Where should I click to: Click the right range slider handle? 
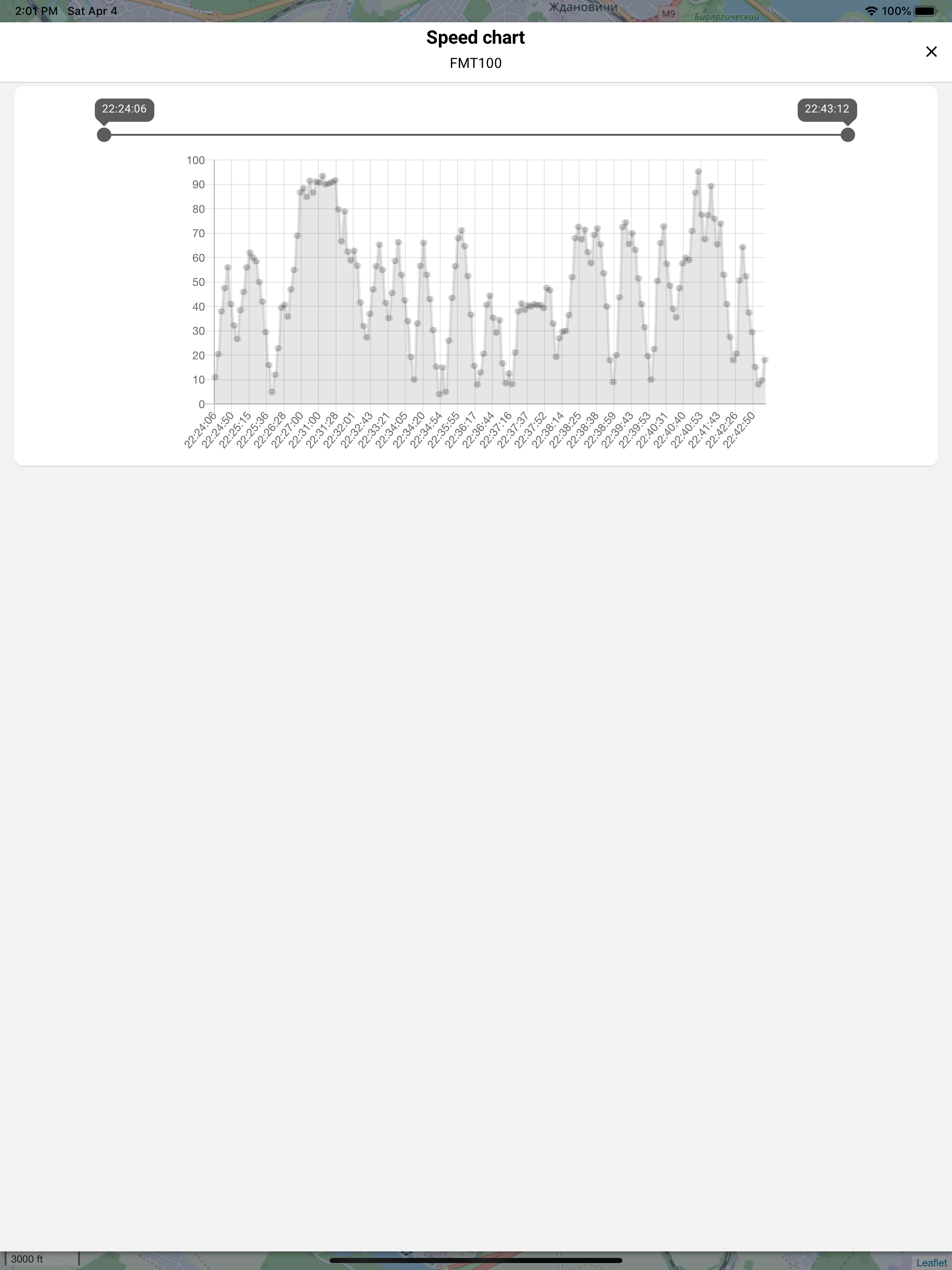[848, 135]
